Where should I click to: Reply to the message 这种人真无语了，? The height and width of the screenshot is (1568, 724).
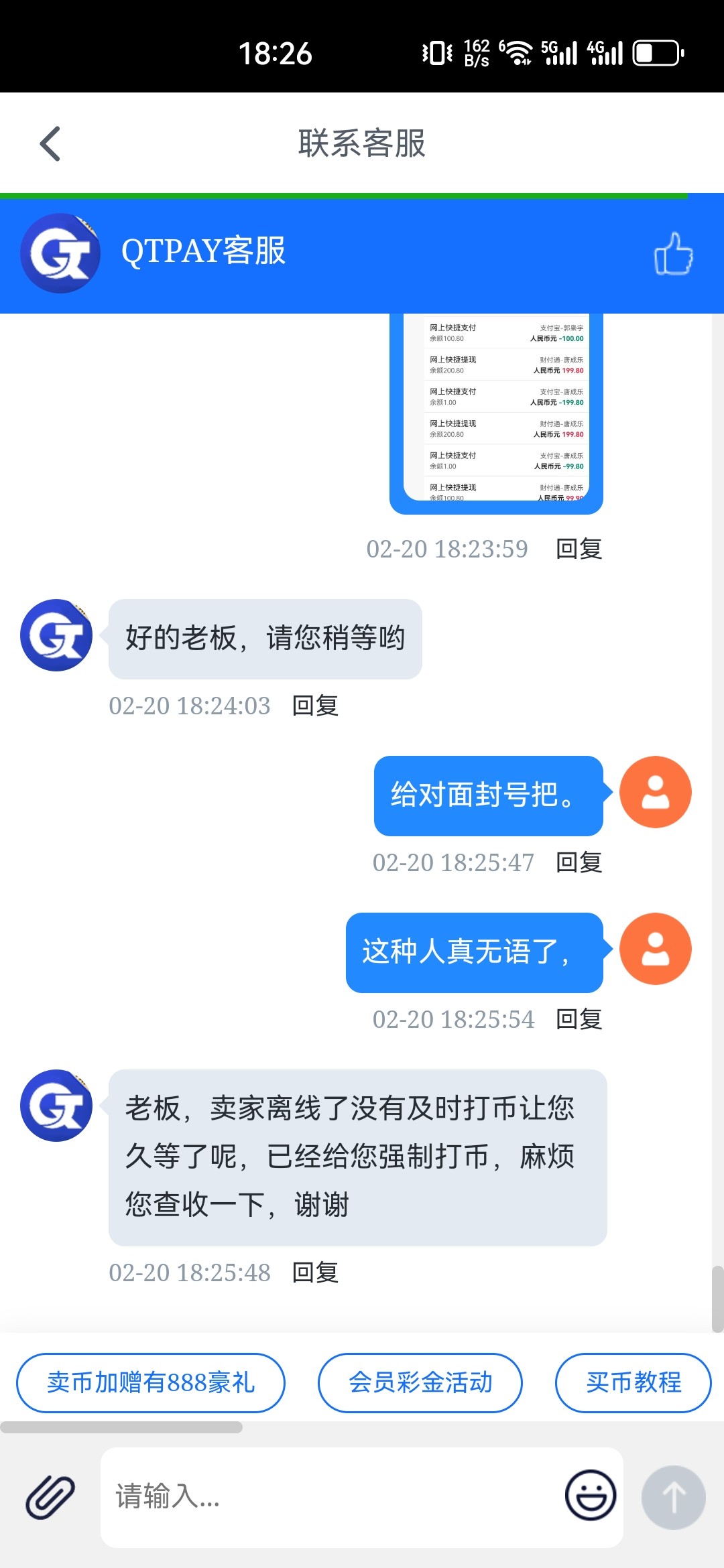pyautogui.click(x=579, y=1019)
